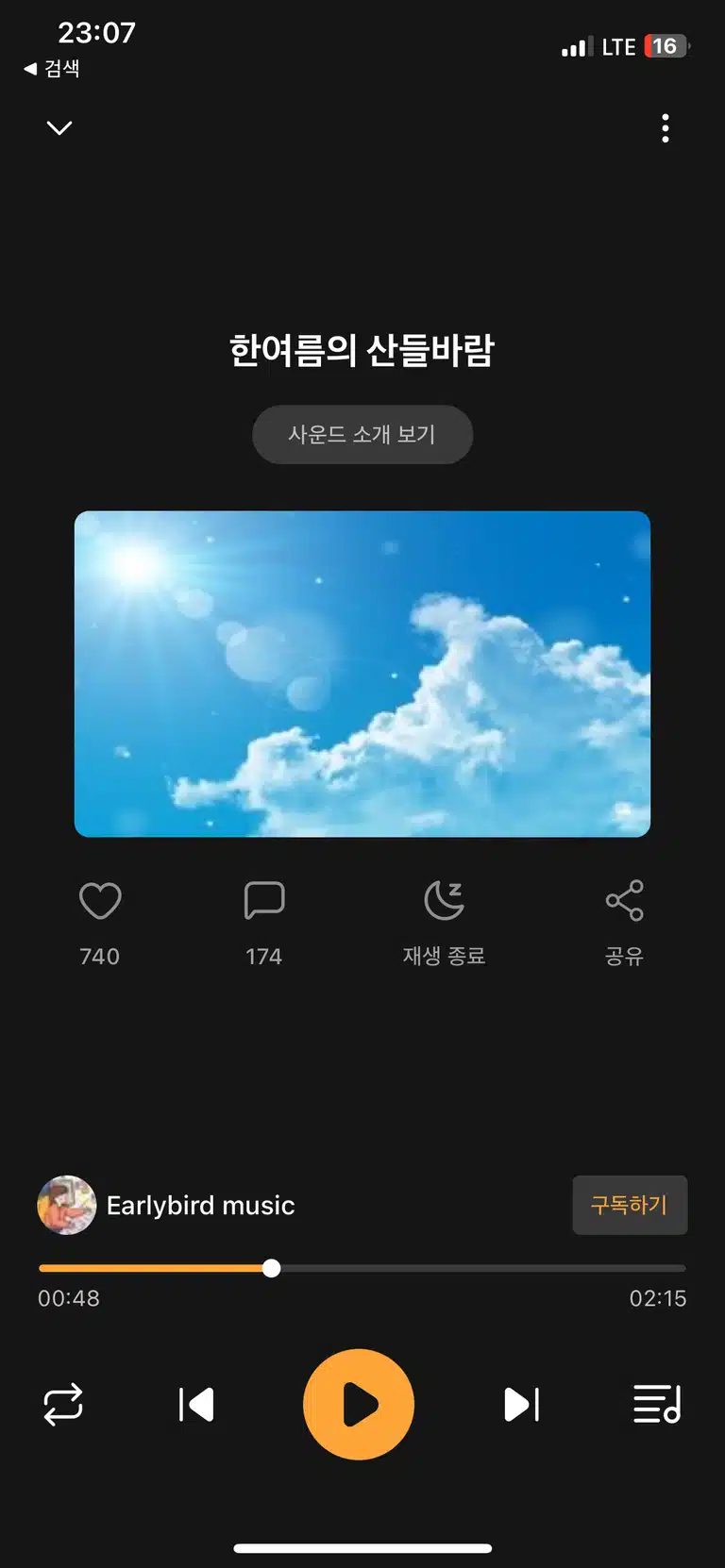Subscribe with the 구독하기 button
725x1568 pixels.
(x=630, y=1205)
